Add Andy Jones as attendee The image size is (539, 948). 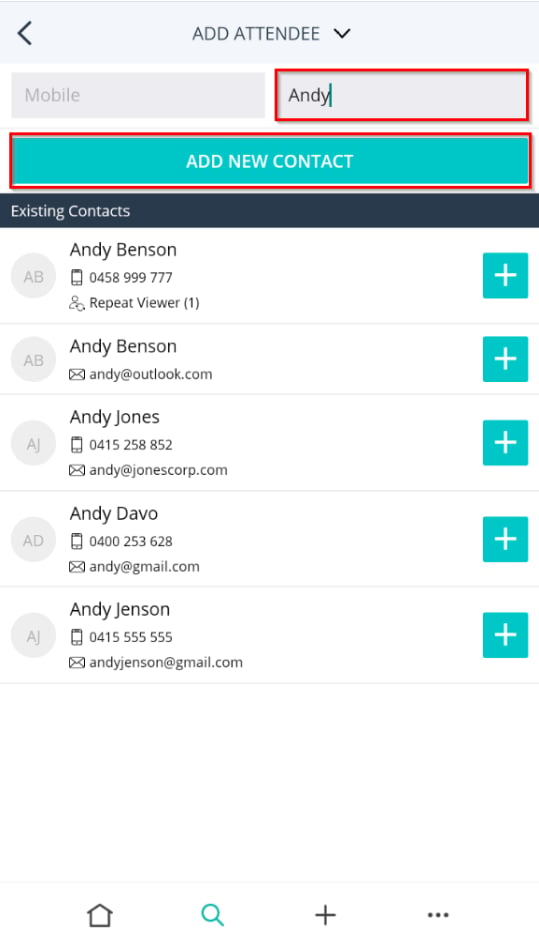[x=505, y=443]
